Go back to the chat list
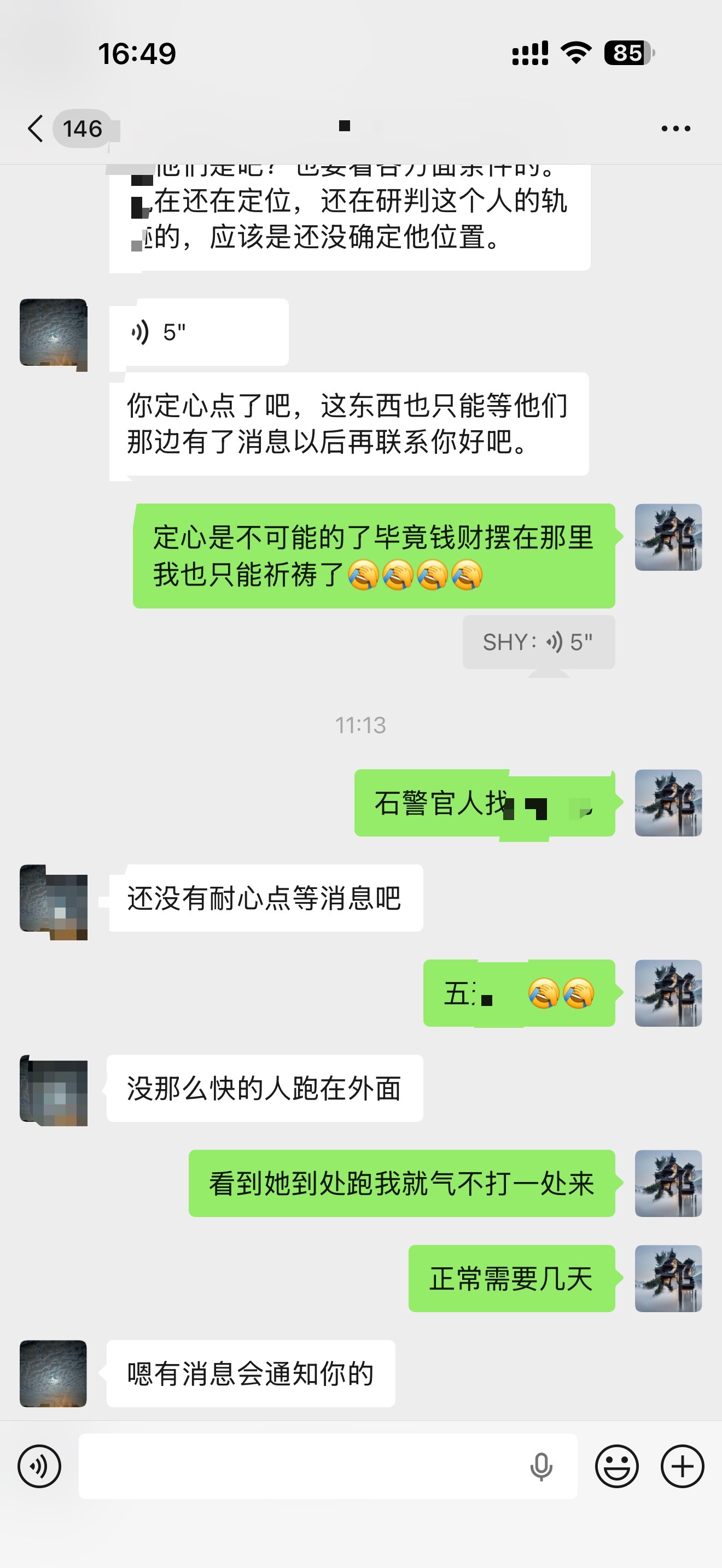The width and height of the screenshot is (722, 1568). (x=37, y=128)
